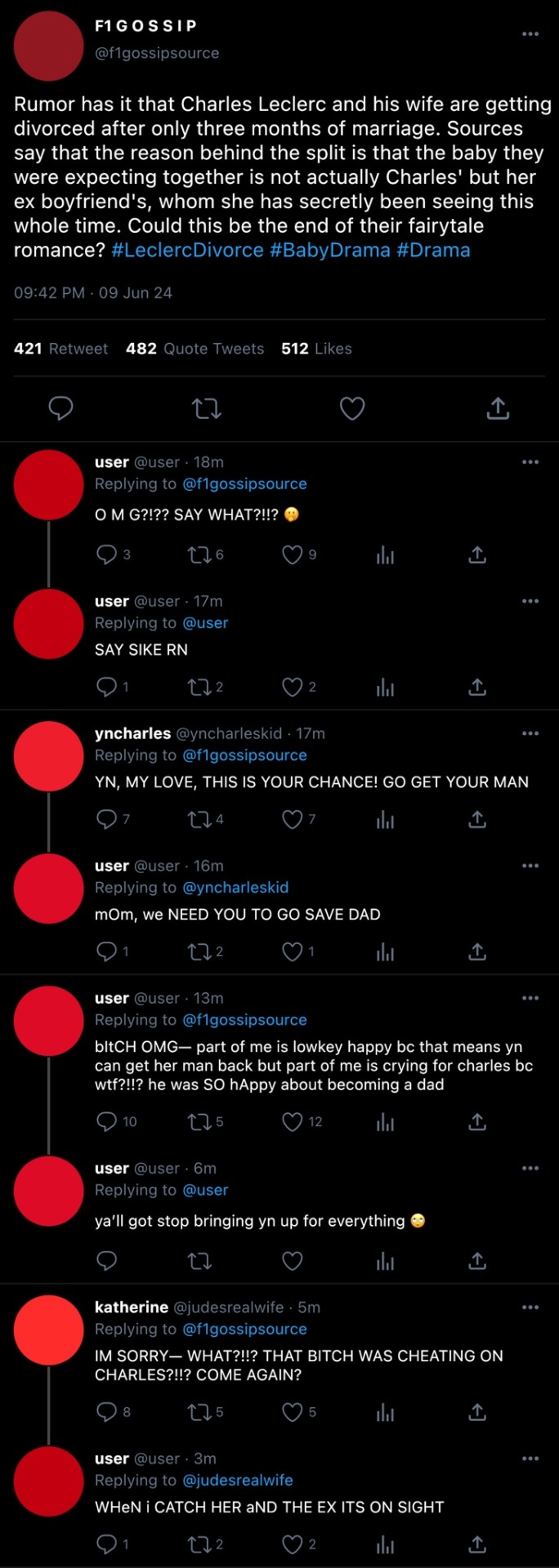Reply to yncharles' "GO GET YOUR MAN" tweet
This screenshot has height=1568, width=559.
coord(106,819)
